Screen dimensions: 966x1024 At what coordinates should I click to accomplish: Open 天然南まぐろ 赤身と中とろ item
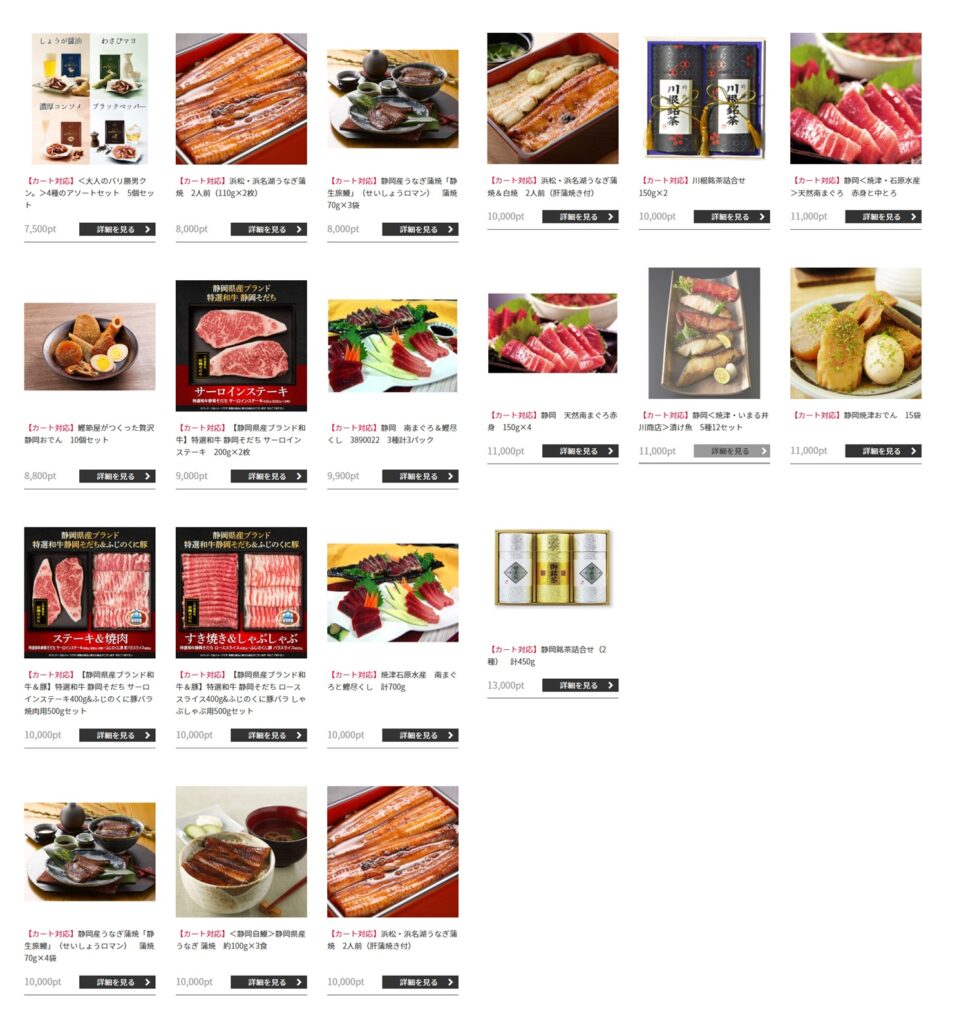pyautogui.click(x=855, y=99)
